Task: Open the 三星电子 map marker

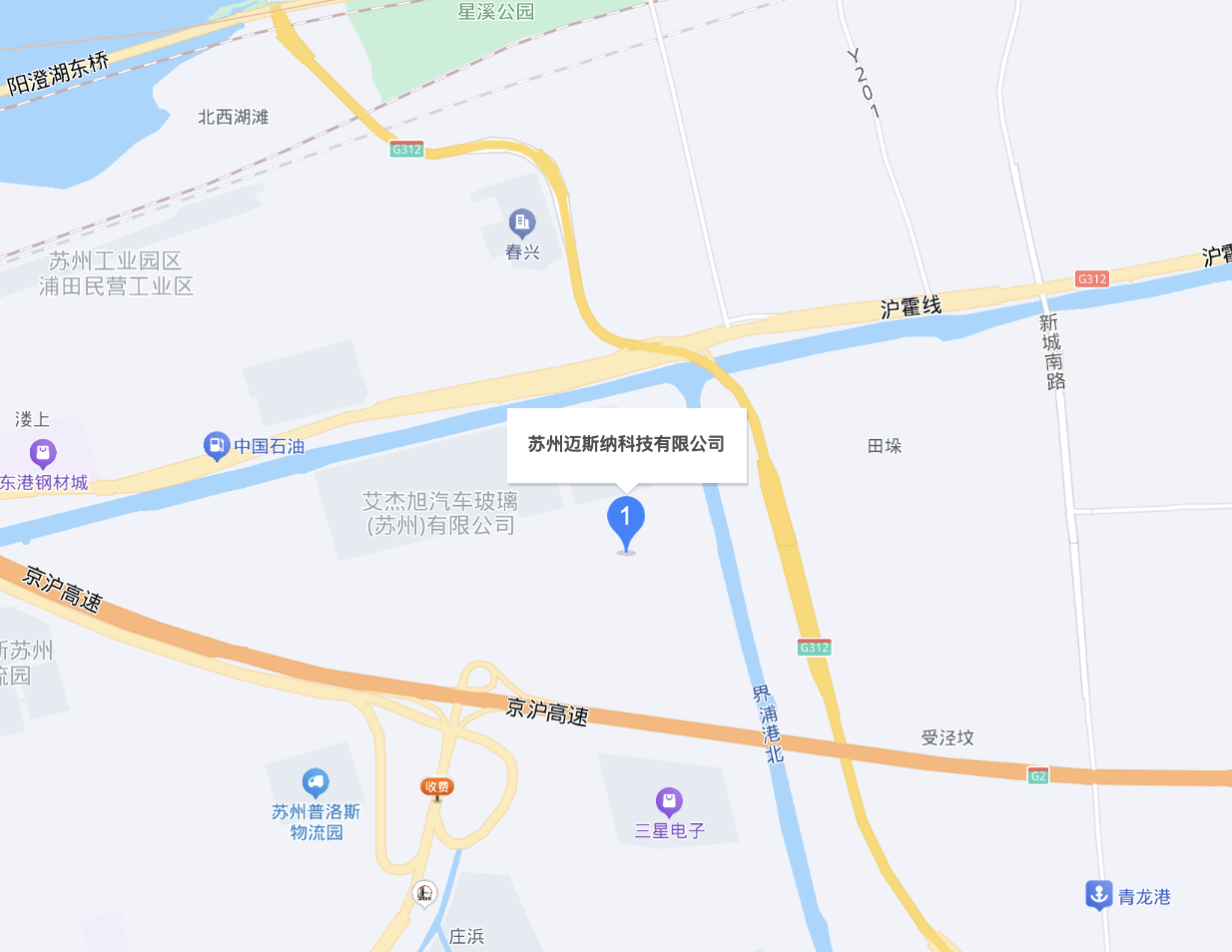Action: (x=669, y=801)
